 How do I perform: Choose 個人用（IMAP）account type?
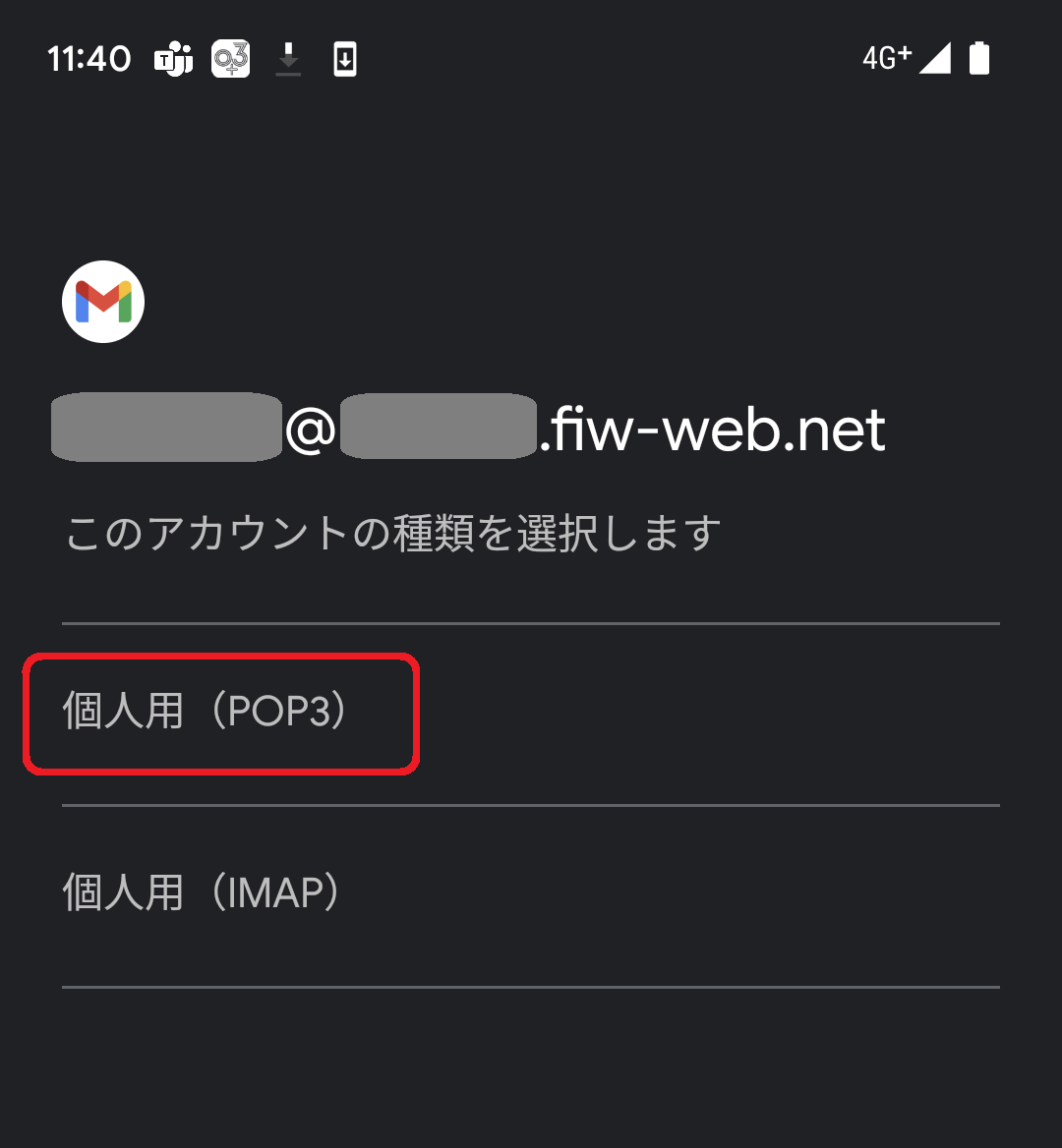click(530, 895)
